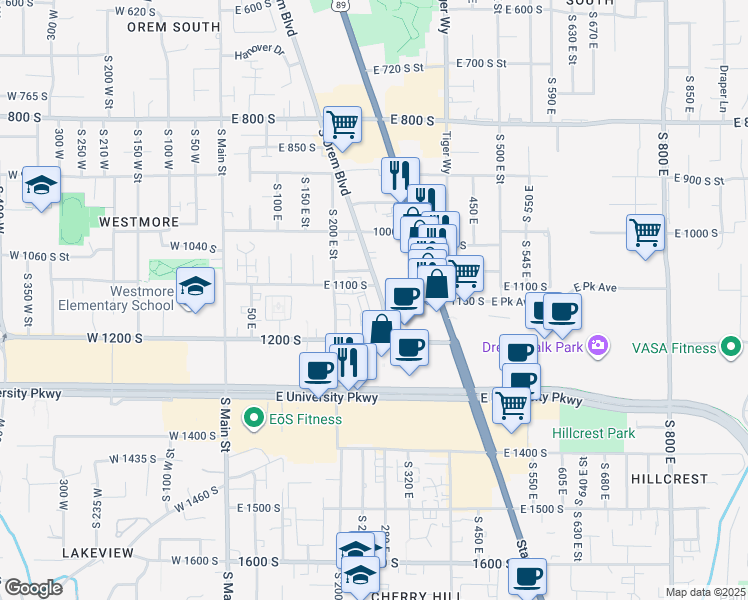This screenshot has height=600, width=748.
Task: Tap the shopping cart marker below University Pkwy
Action: coord(511,406)
